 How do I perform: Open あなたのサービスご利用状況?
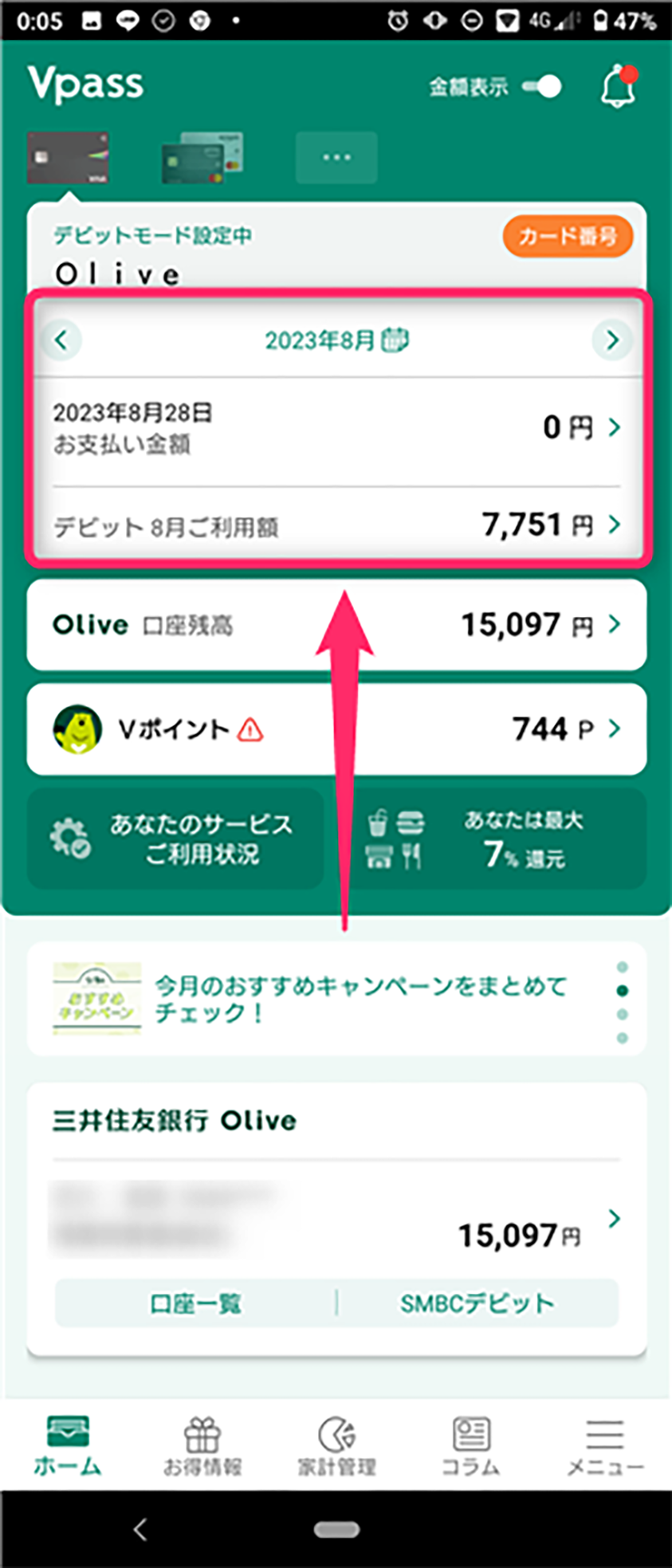[176, 839]
